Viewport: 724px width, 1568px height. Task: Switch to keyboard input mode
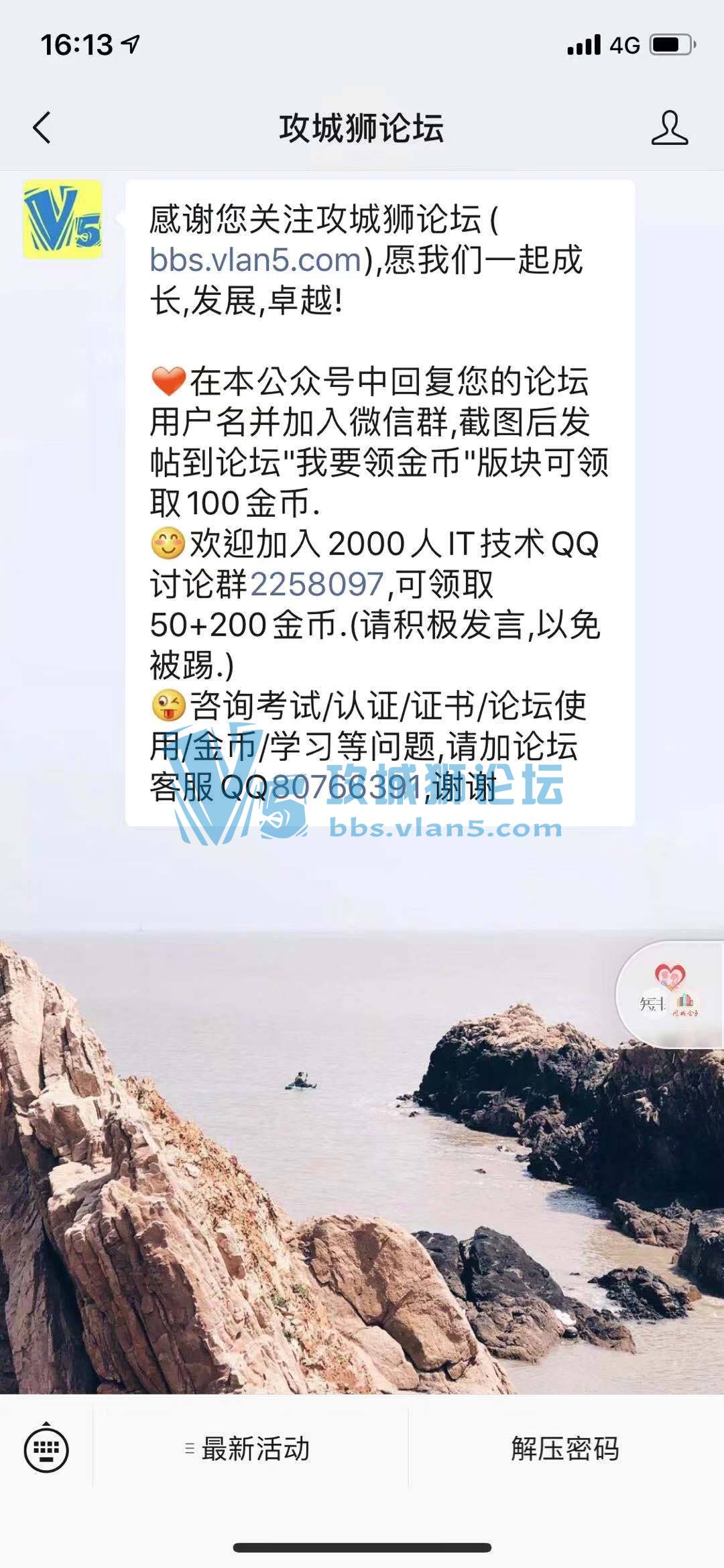[46, 1450]
